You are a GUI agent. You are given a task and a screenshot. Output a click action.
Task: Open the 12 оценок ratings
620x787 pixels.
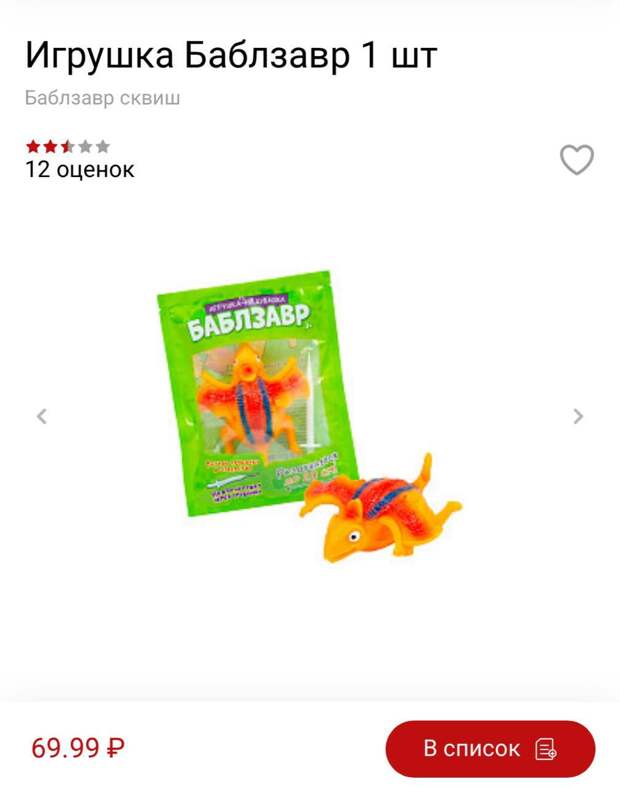pos(80,169)
